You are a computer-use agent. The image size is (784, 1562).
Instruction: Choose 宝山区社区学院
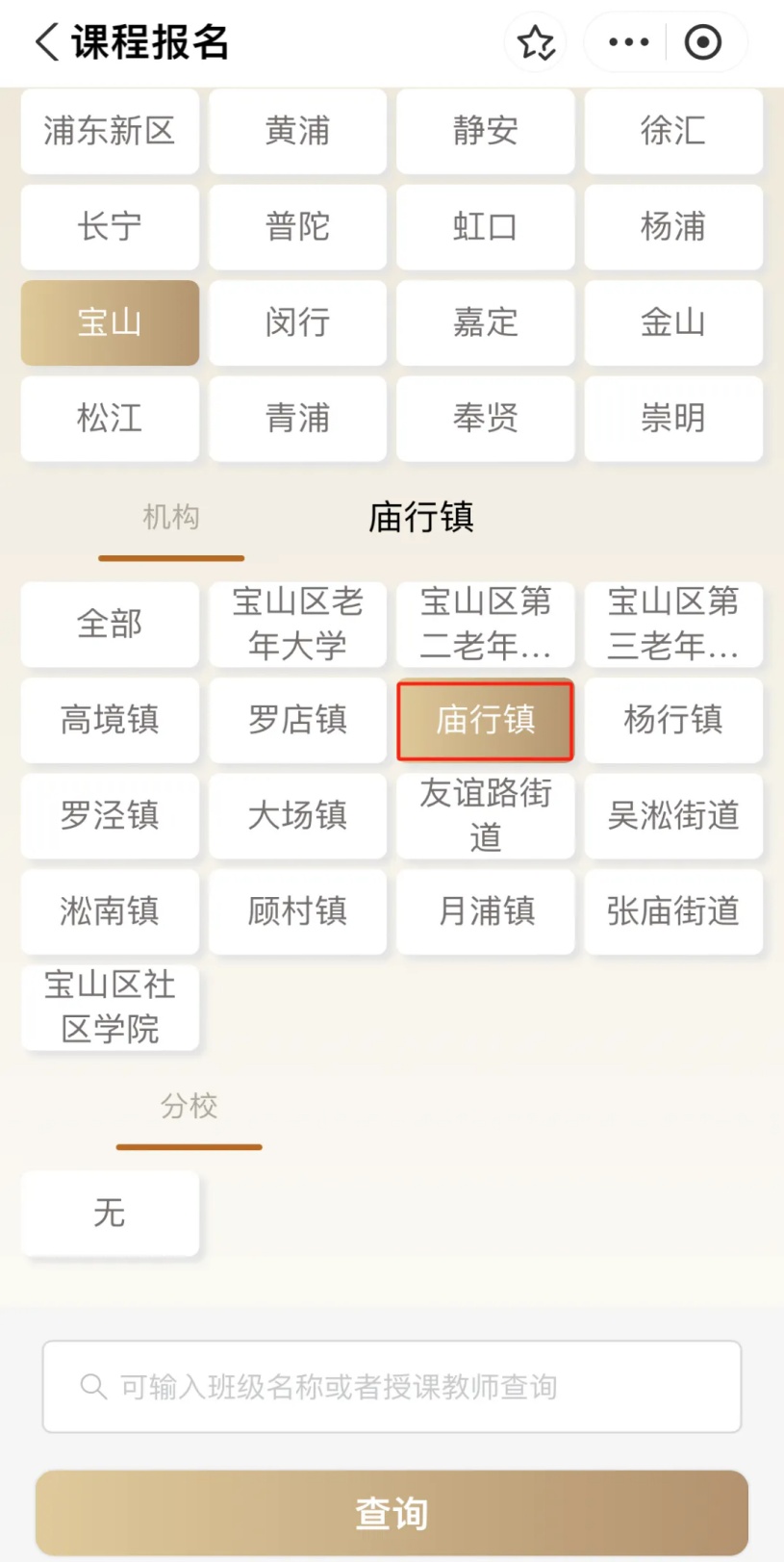[110, 1007]
